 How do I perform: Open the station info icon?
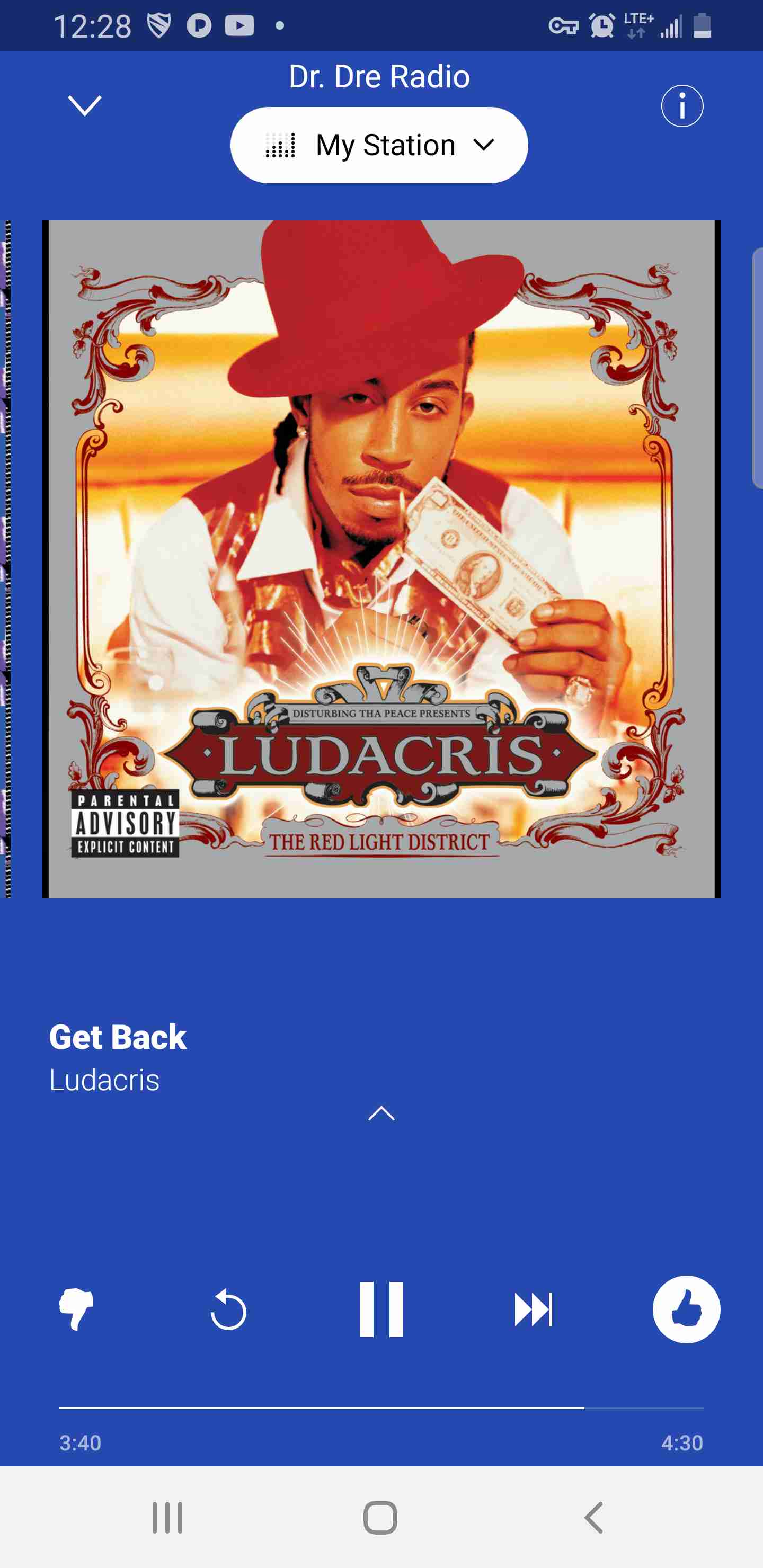682,106
